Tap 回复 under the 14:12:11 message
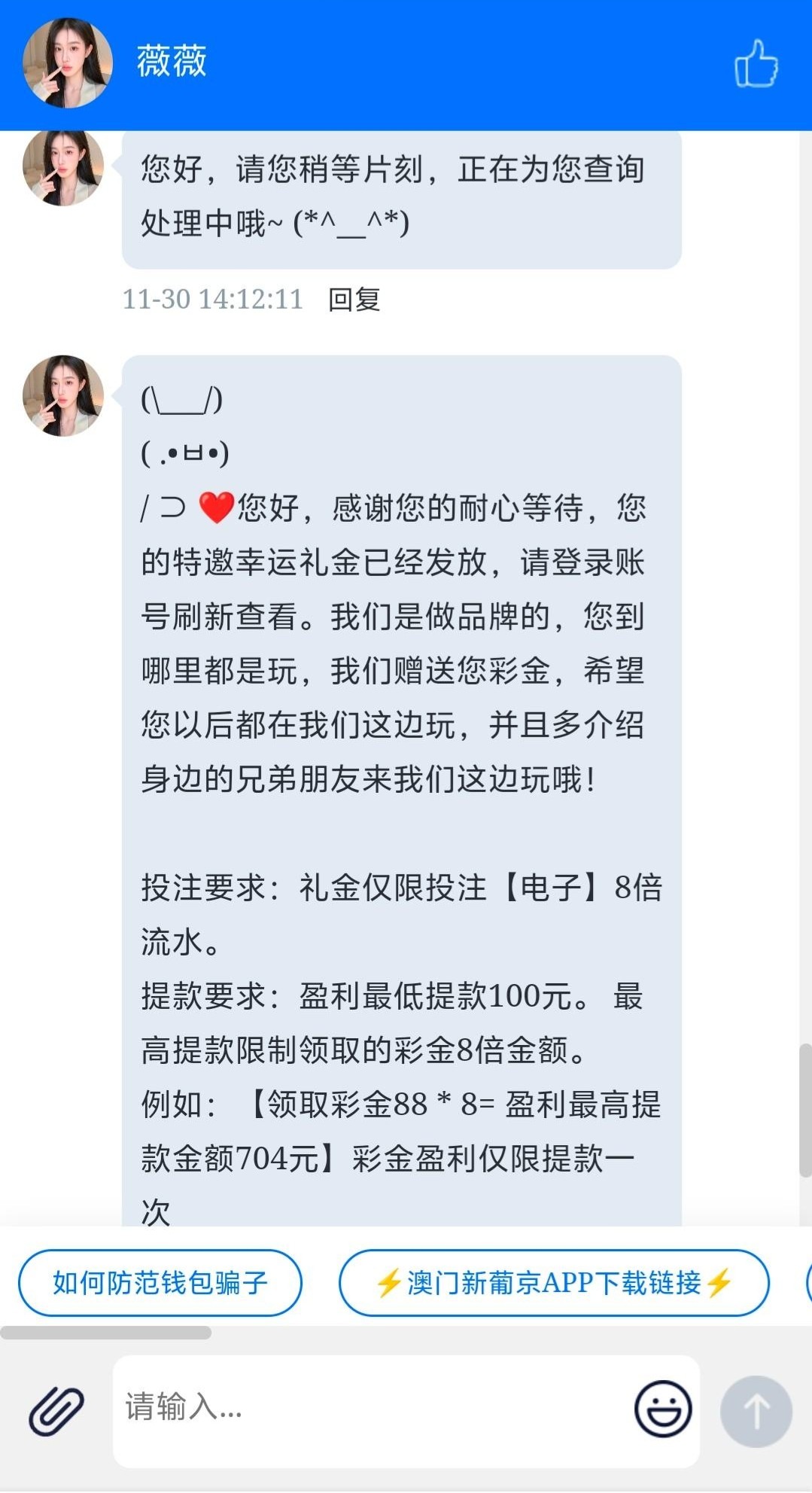 click(x=354, y=300)
